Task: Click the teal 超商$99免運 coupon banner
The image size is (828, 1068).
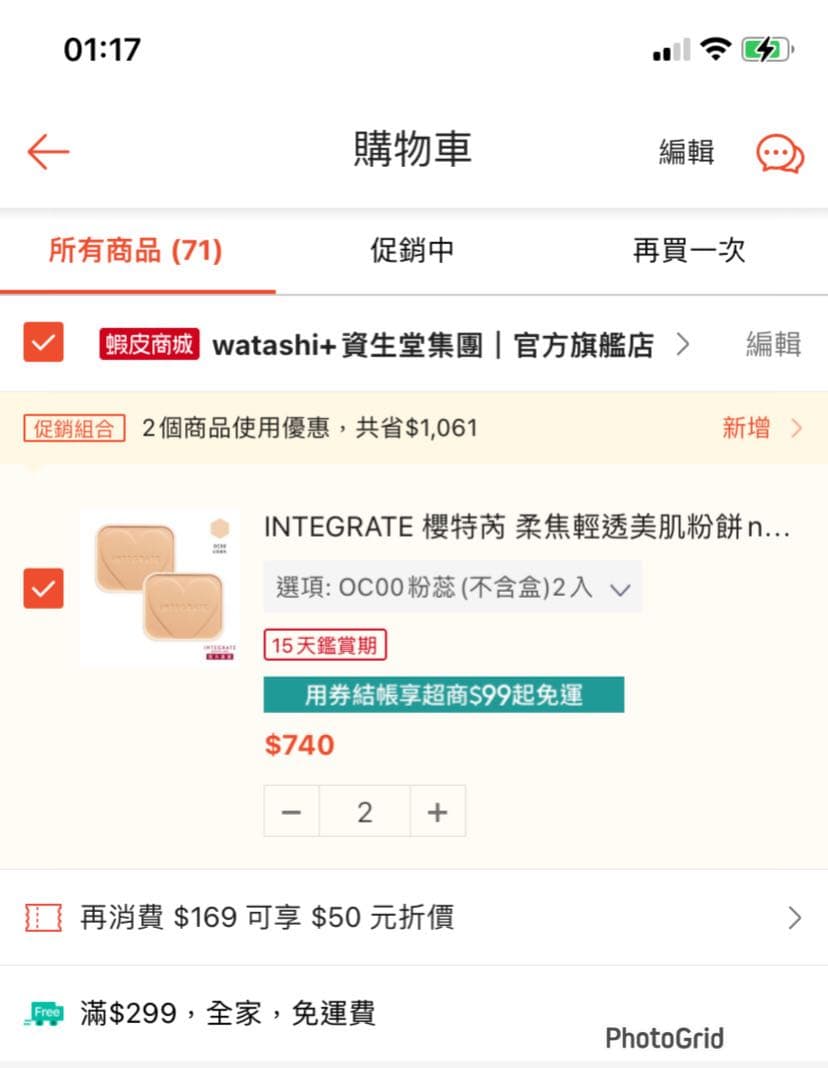Action: pyautogui.click(x=443, y=694)
